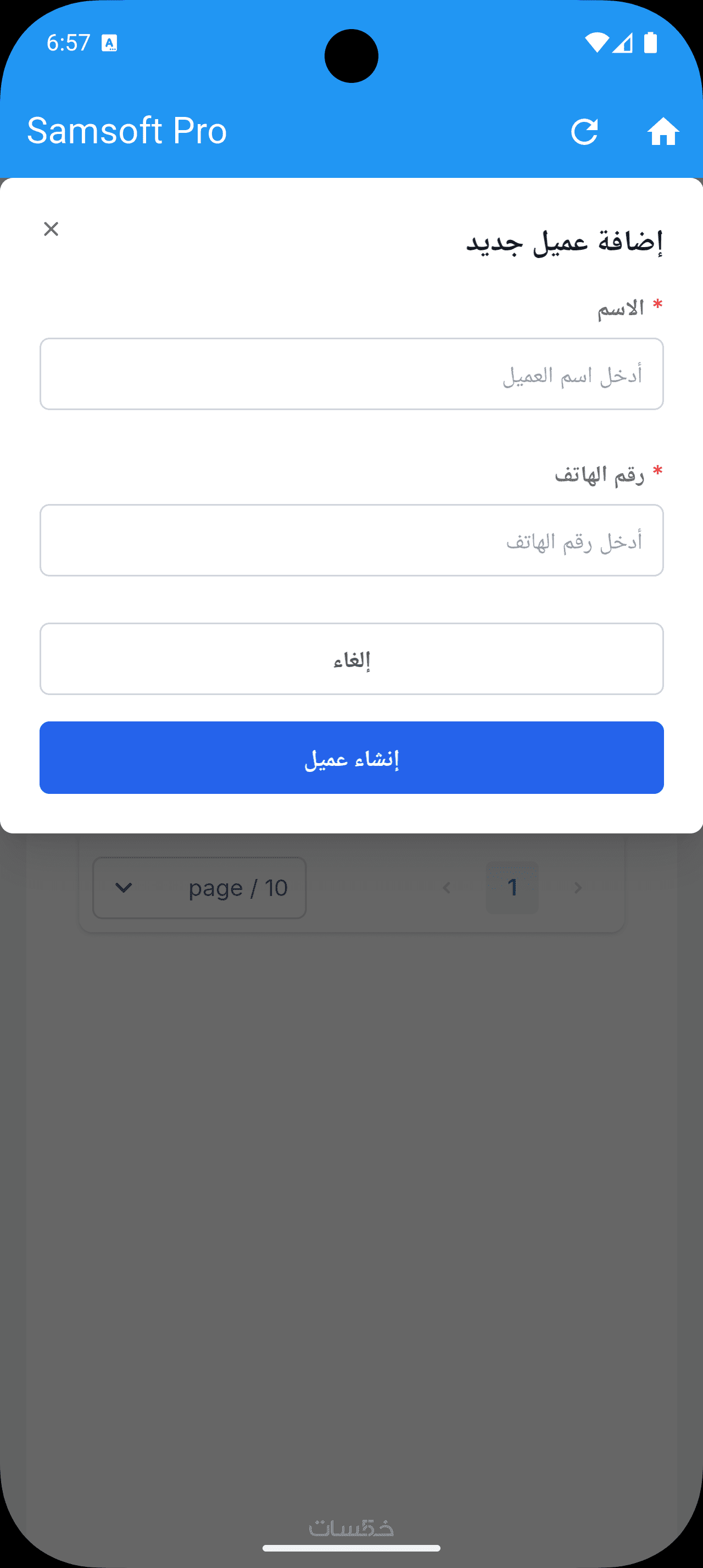Focus the phone number field
703x1568 pixels.
click(x=351, y=540)
